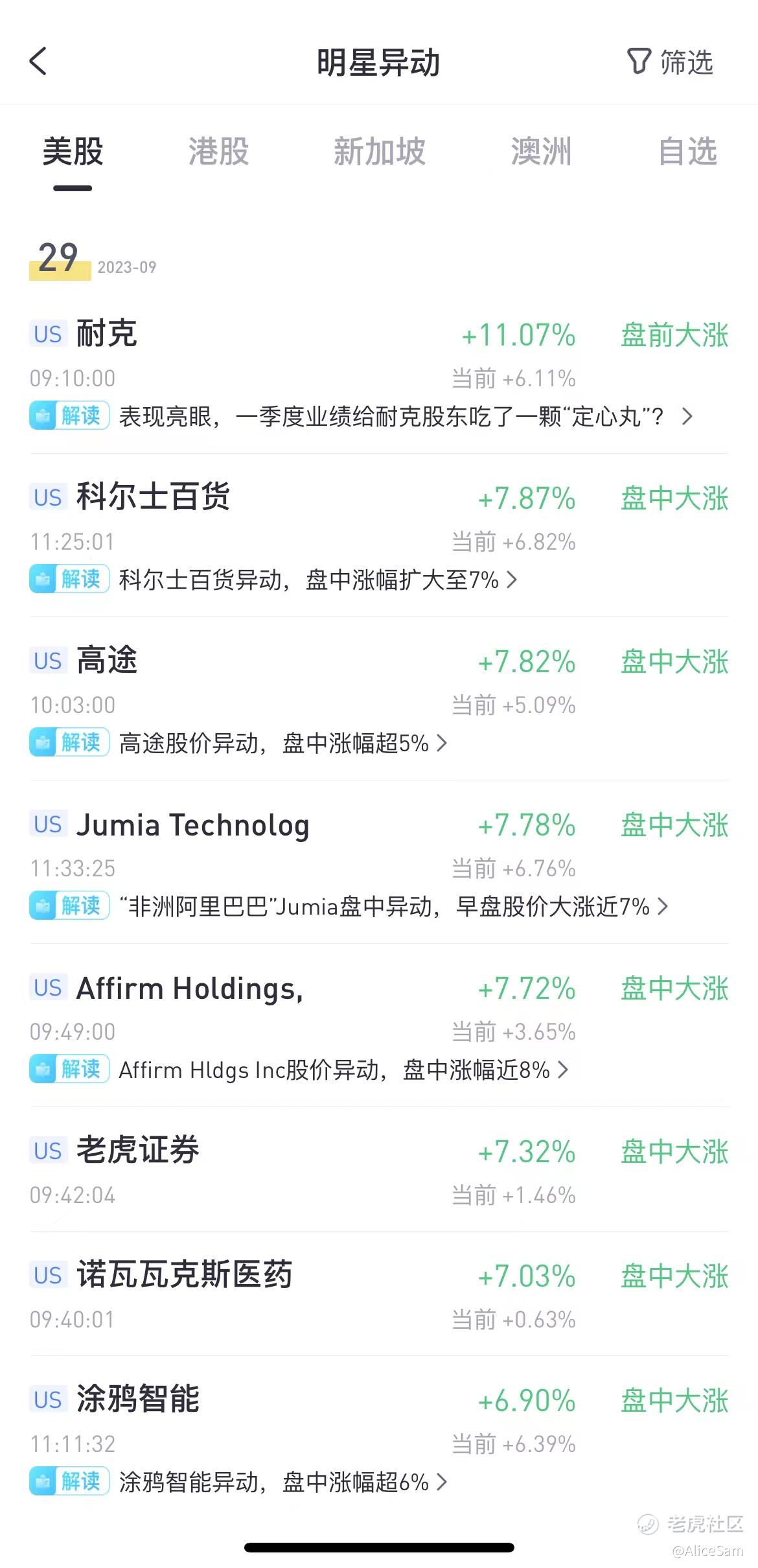Read 高途股价异动 盘中涨幅超5% article
Screen dimensions: 758x1568
(x=273, y=743)
